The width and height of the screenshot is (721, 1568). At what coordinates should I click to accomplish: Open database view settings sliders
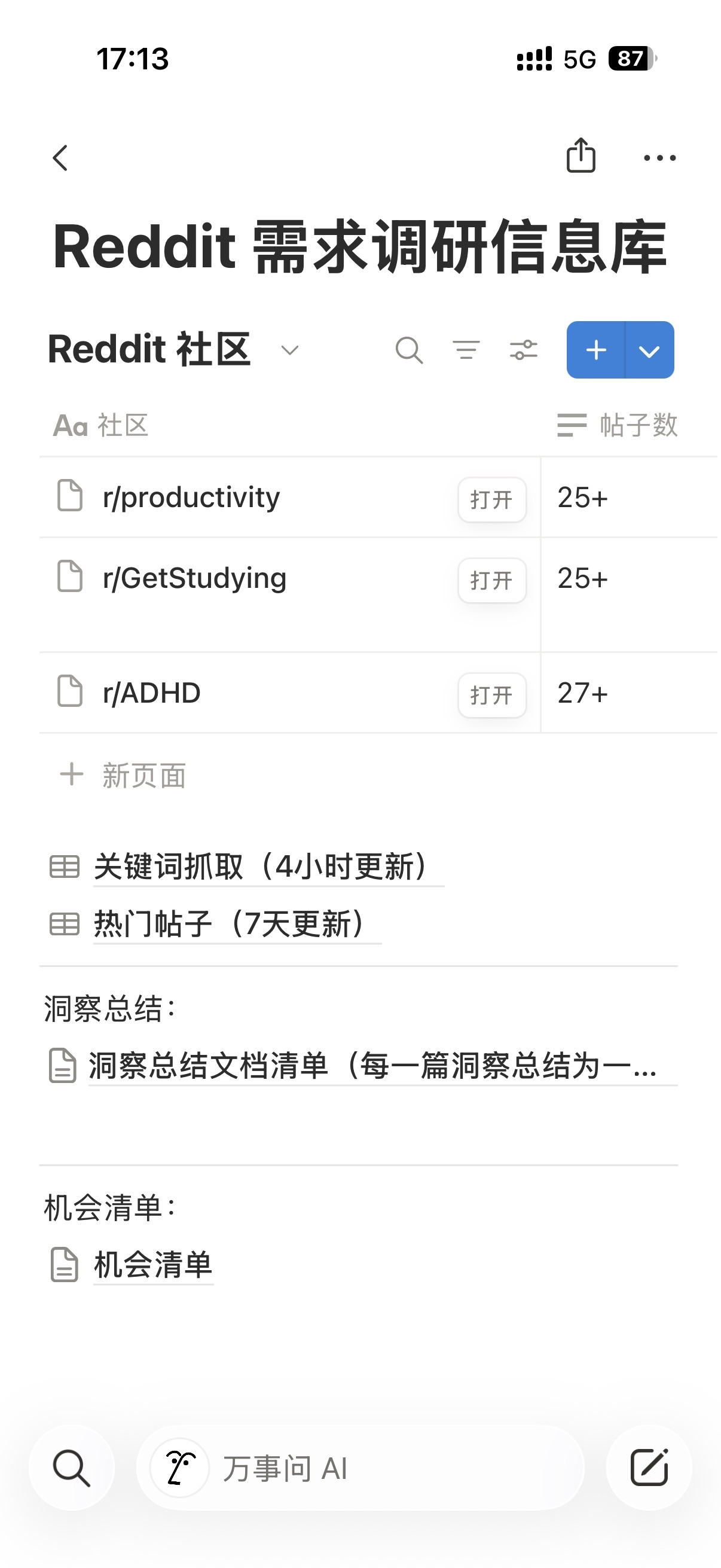tap(523, 350)
